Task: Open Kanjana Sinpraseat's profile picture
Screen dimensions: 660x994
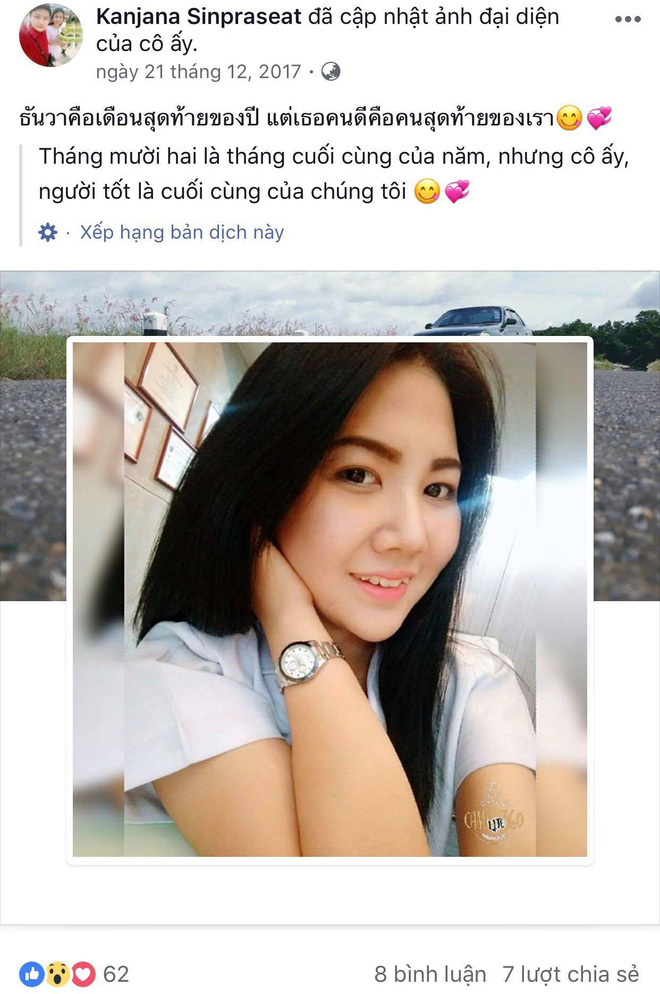Action: tap(50, 35)
